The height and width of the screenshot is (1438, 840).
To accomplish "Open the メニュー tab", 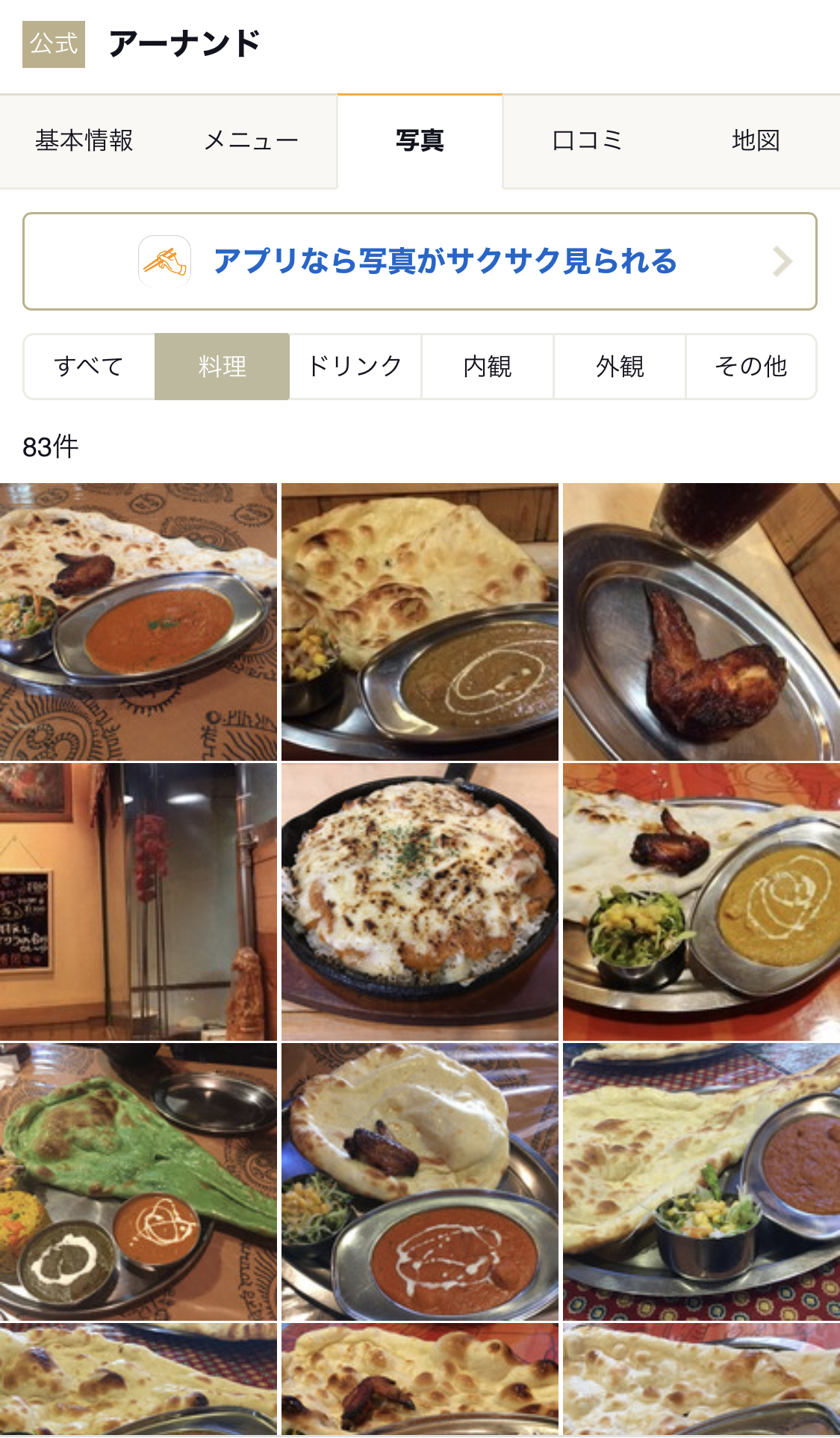I will [252, 140].
